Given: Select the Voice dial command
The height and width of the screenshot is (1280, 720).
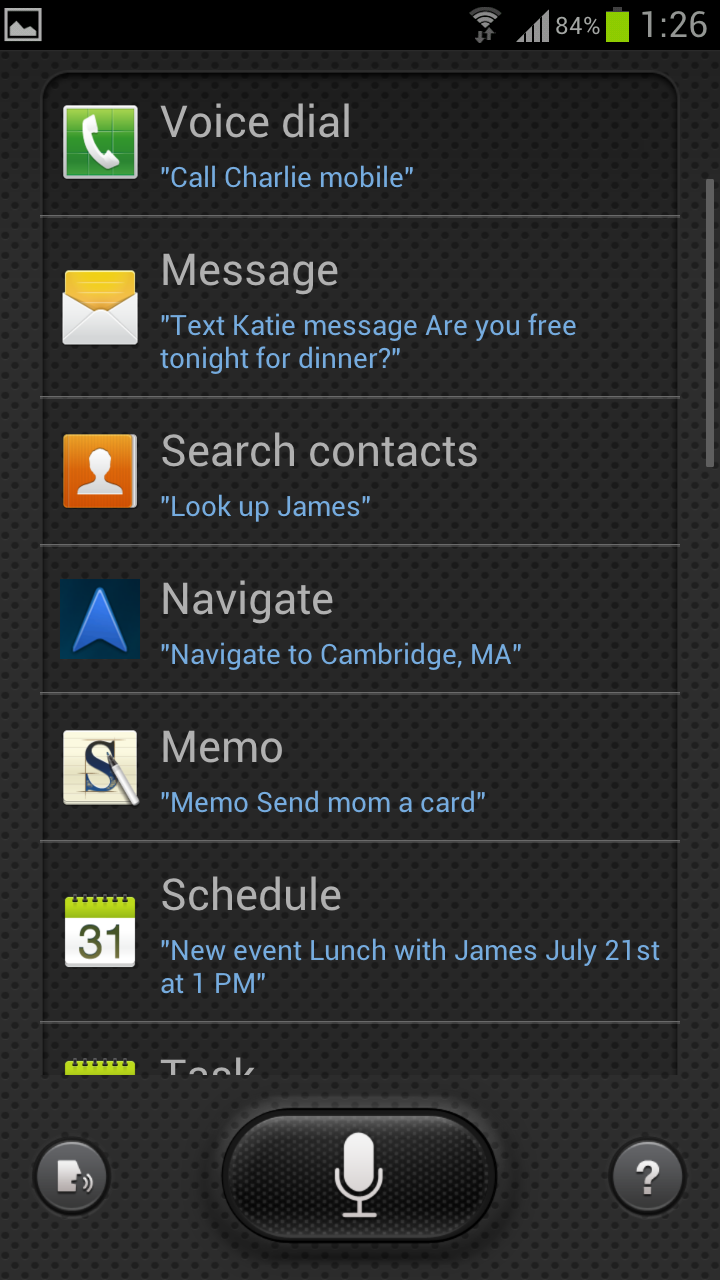Looking at the screenshot, I should click(x=360, y=144).
